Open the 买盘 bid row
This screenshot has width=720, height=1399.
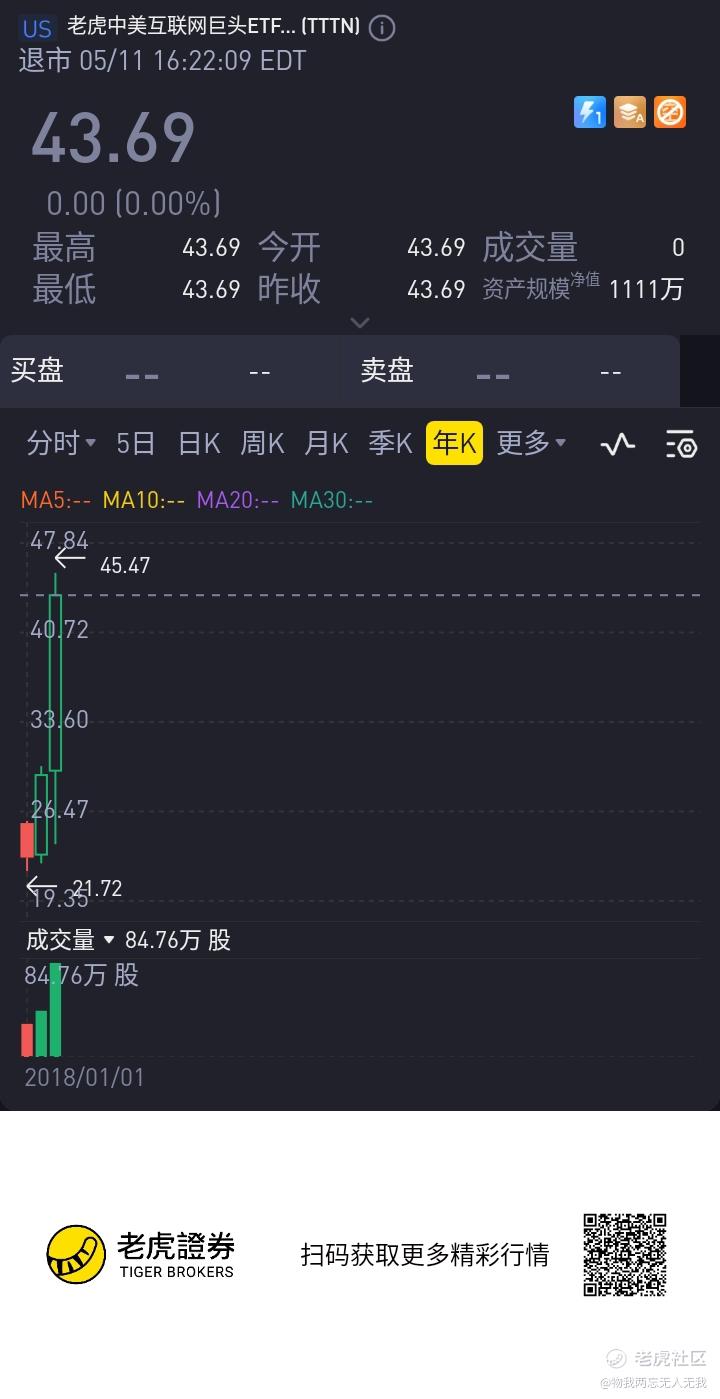tap(170, 371)
